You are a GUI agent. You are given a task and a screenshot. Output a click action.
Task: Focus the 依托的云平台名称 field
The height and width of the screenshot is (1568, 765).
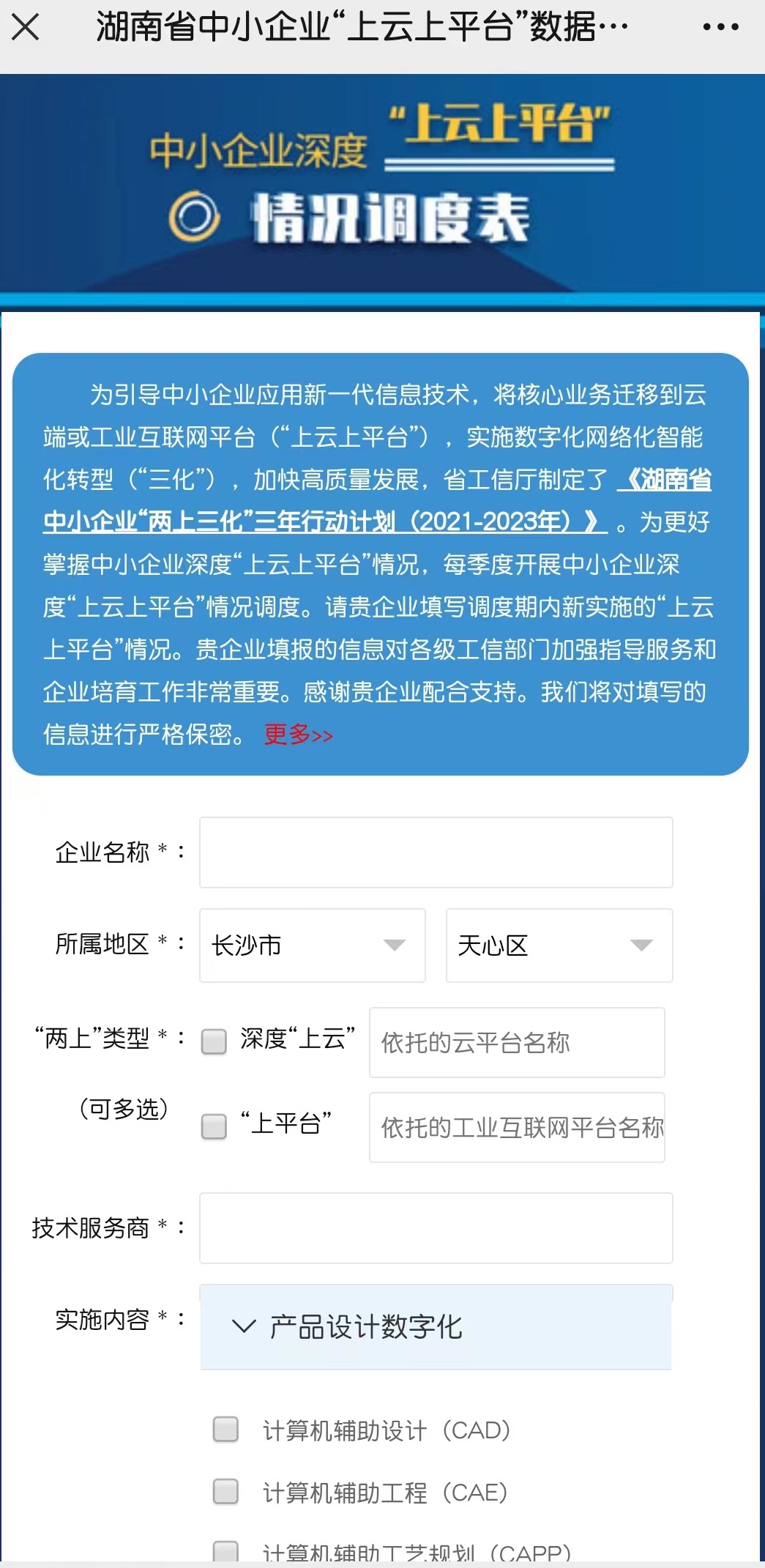click(517, 1042)
